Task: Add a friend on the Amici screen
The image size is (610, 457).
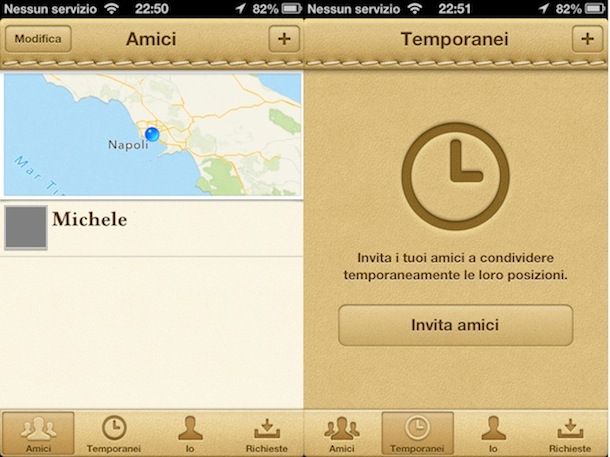Action: tap(284, 40)
